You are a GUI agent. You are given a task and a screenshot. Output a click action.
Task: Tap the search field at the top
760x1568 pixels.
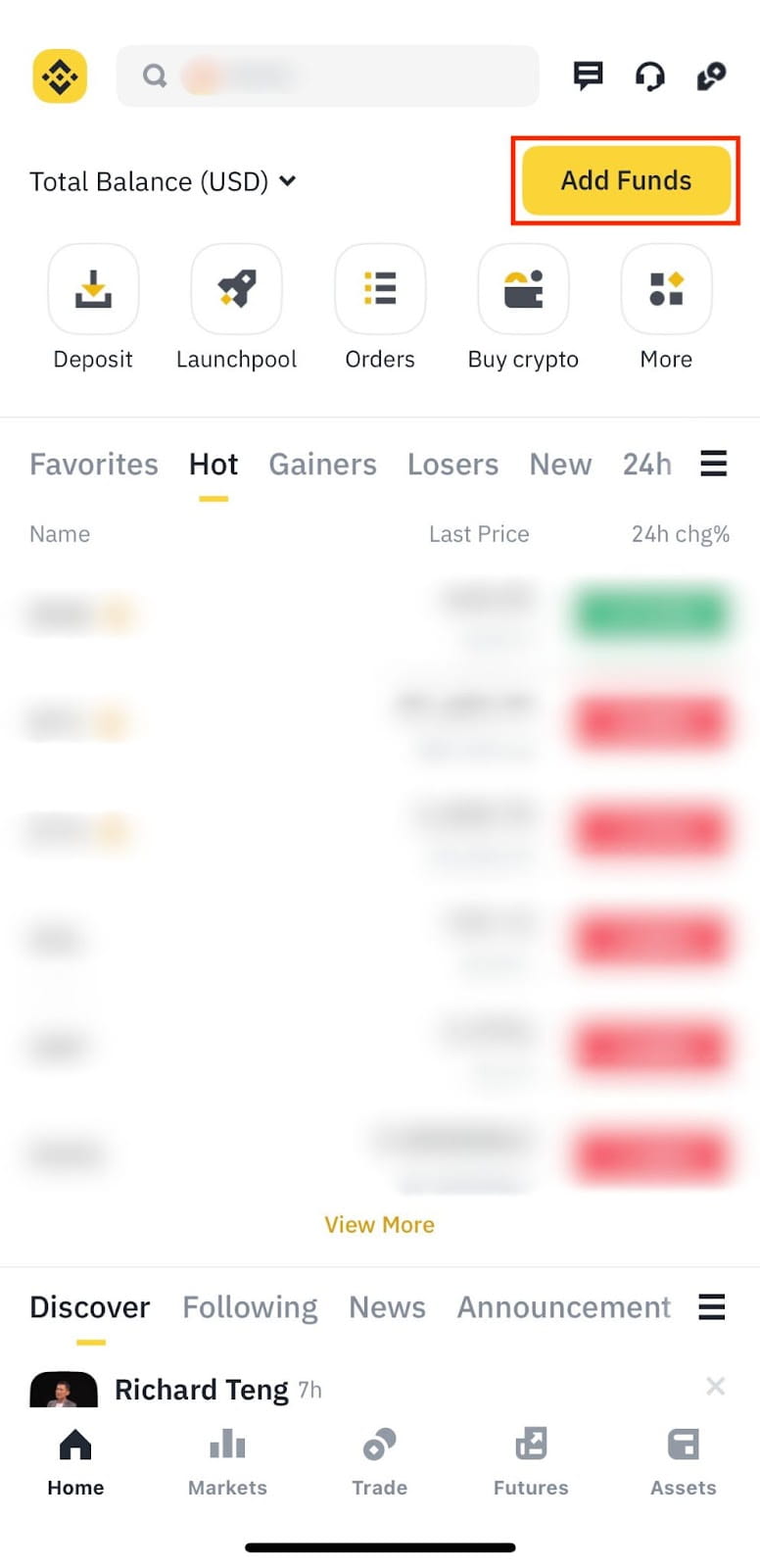(327, 75)
